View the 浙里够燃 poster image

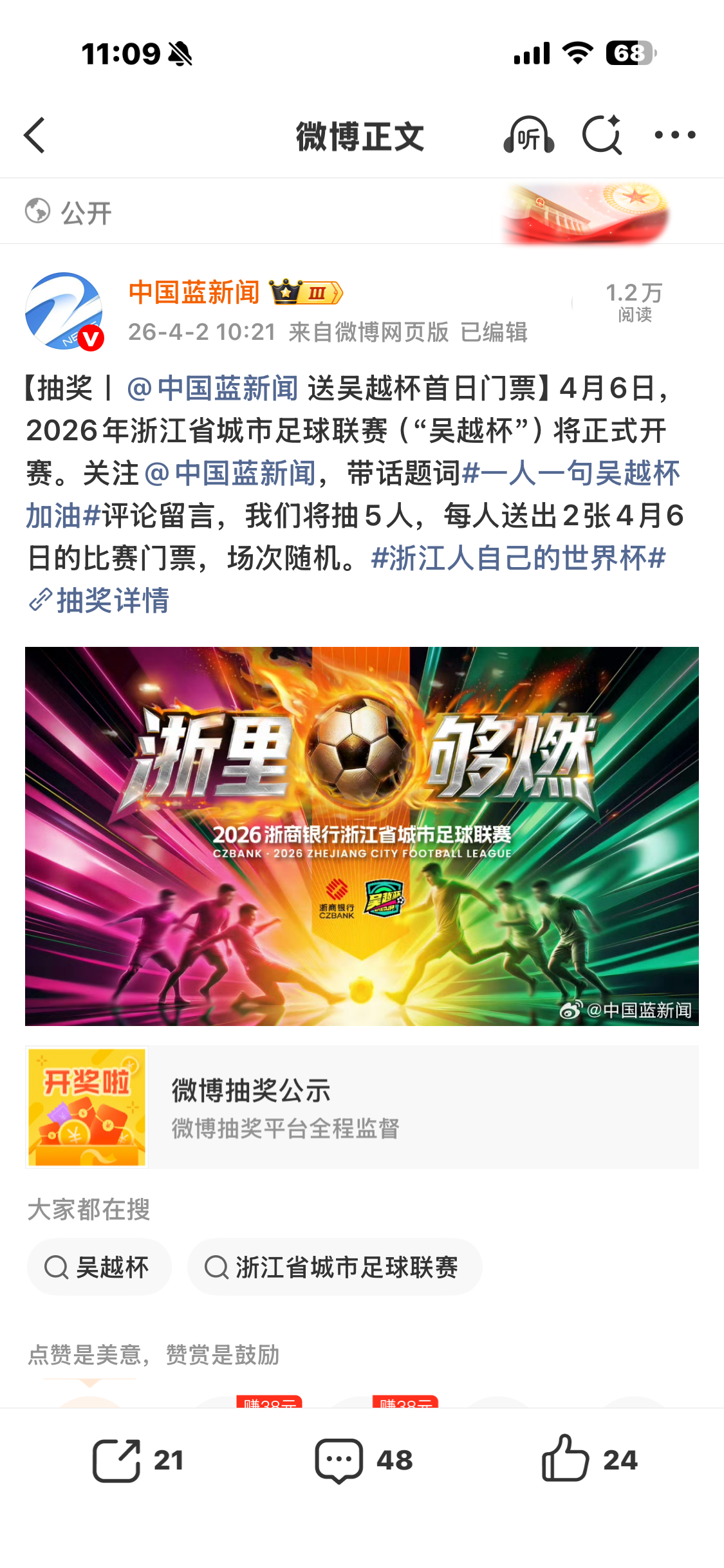point(362,835)
